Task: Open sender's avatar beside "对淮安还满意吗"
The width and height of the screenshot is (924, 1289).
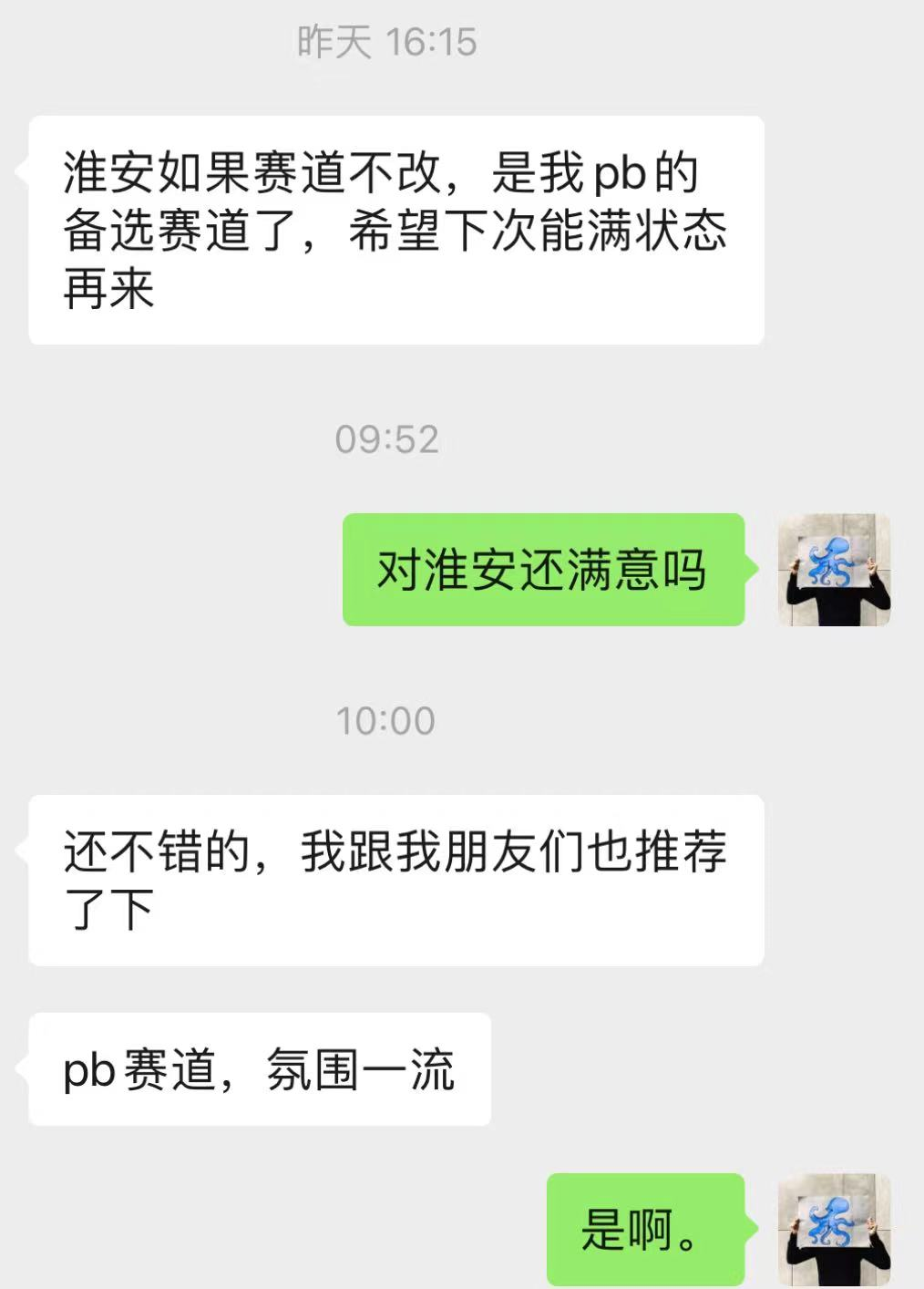Action: point(833,569)
